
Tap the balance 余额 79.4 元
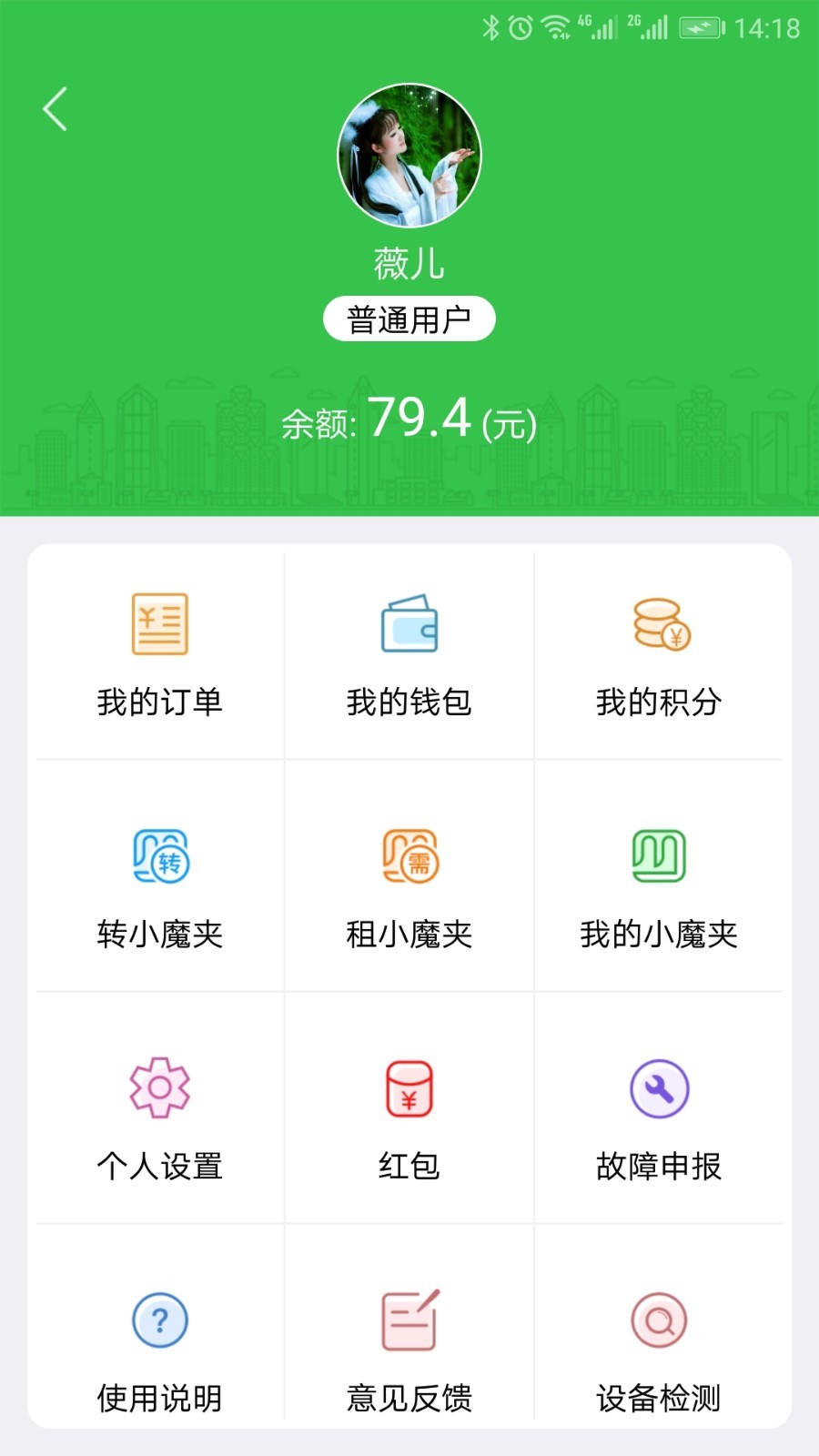coord(408,421)
